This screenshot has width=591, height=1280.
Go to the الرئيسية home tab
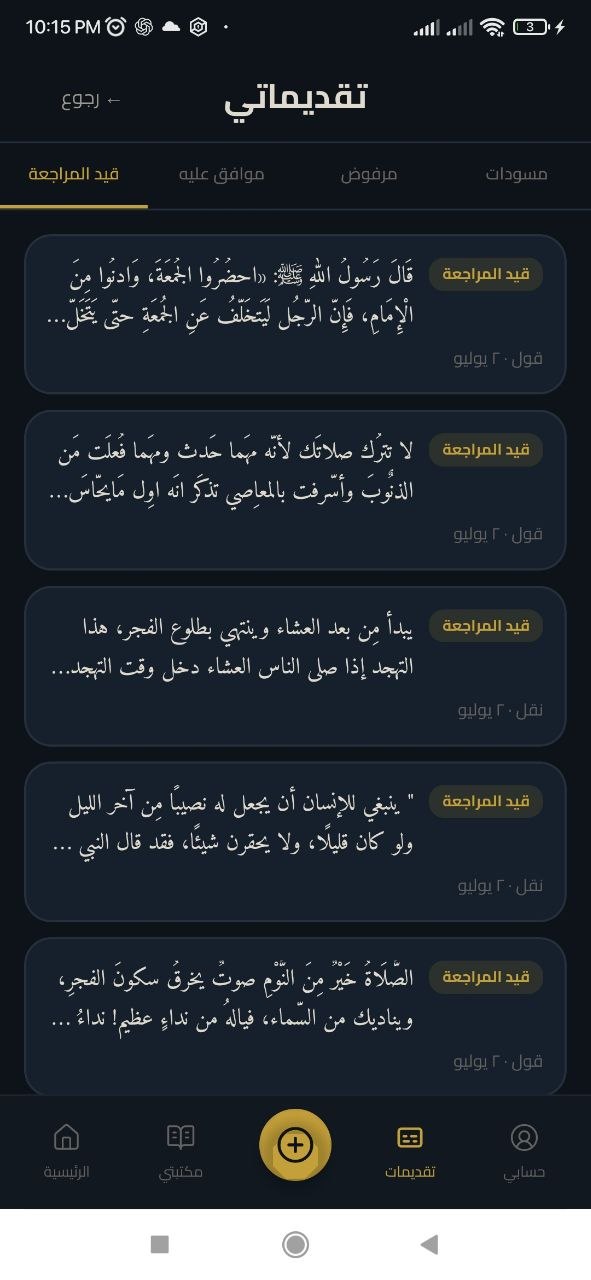pyautogui.click(x=66, y=1150)
